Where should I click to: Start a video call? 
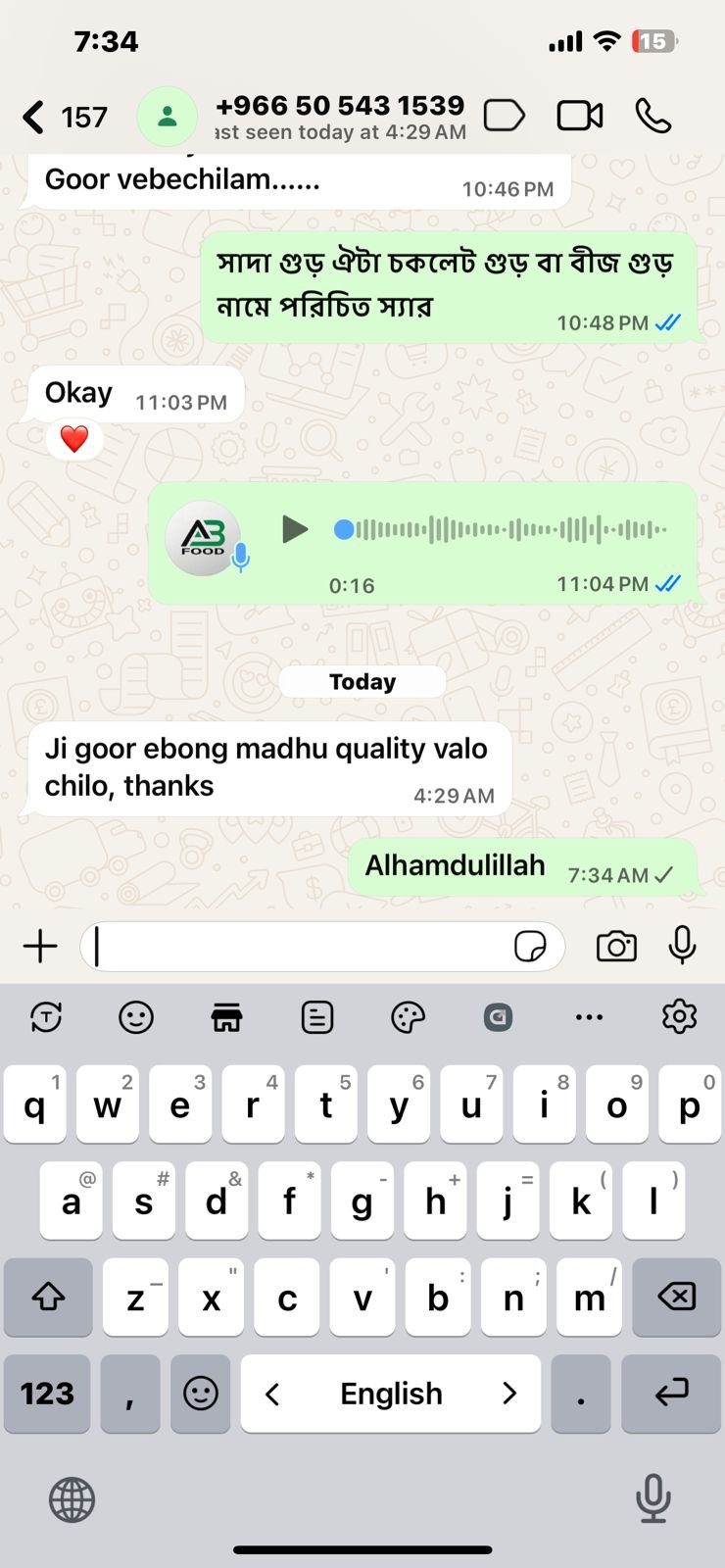579,116
